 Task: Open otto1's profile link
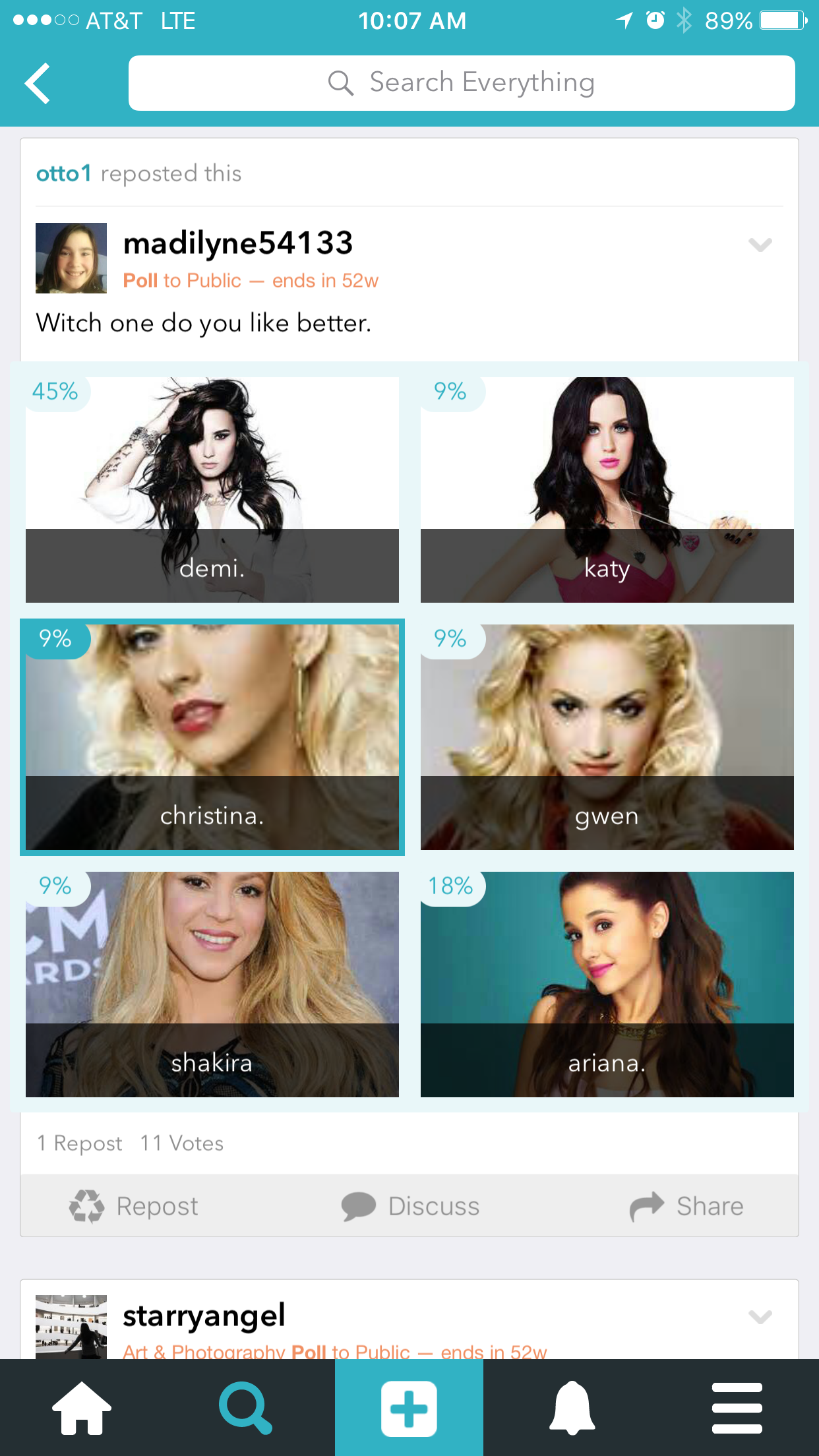(63, 173)
